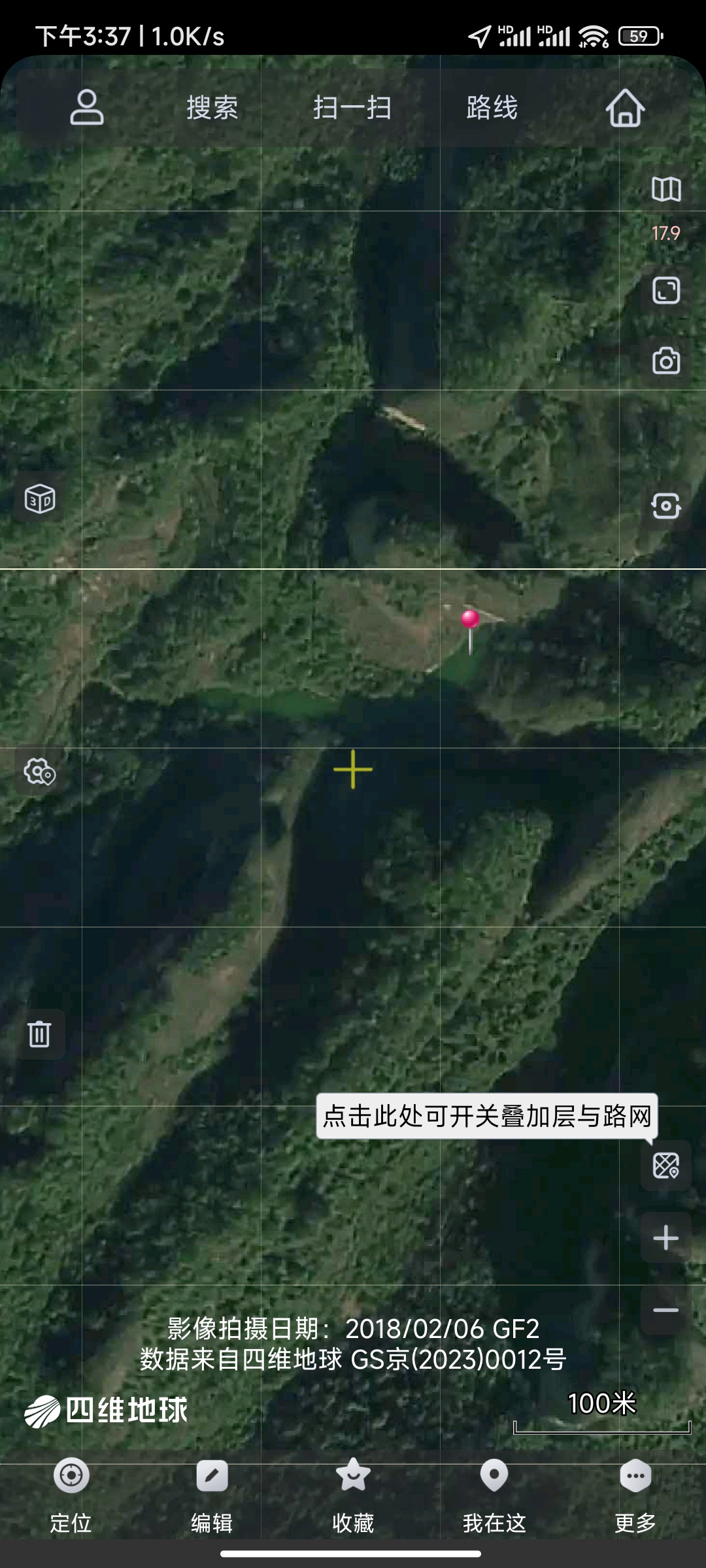Viewport: 706px width, 1568px height.
Task: Zoom out with the minus button
Action: (x=666, y=1310)
